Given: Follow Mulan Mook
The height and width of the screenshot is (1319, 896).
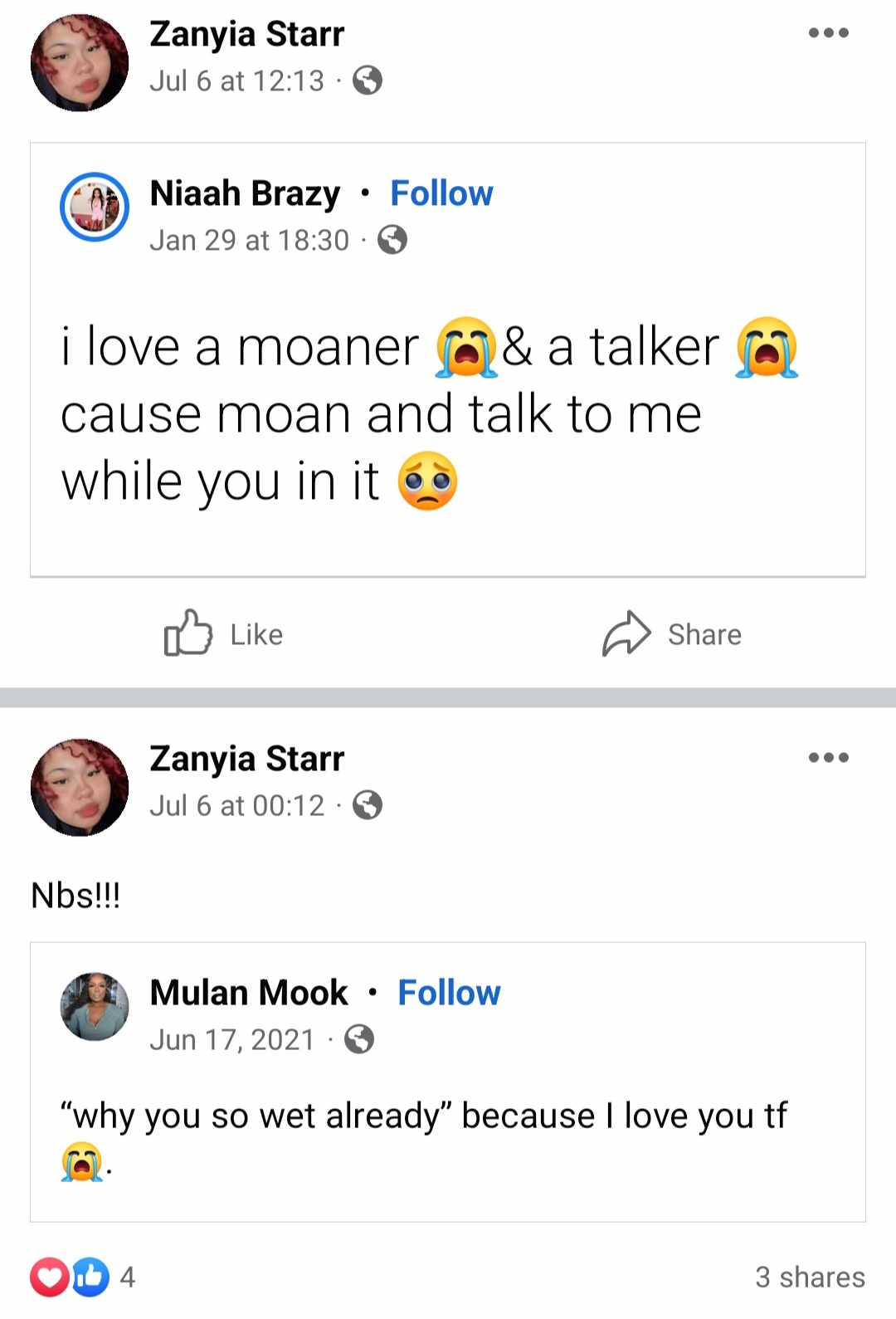Looking at the screenshot, I should [x=449, y=993].
